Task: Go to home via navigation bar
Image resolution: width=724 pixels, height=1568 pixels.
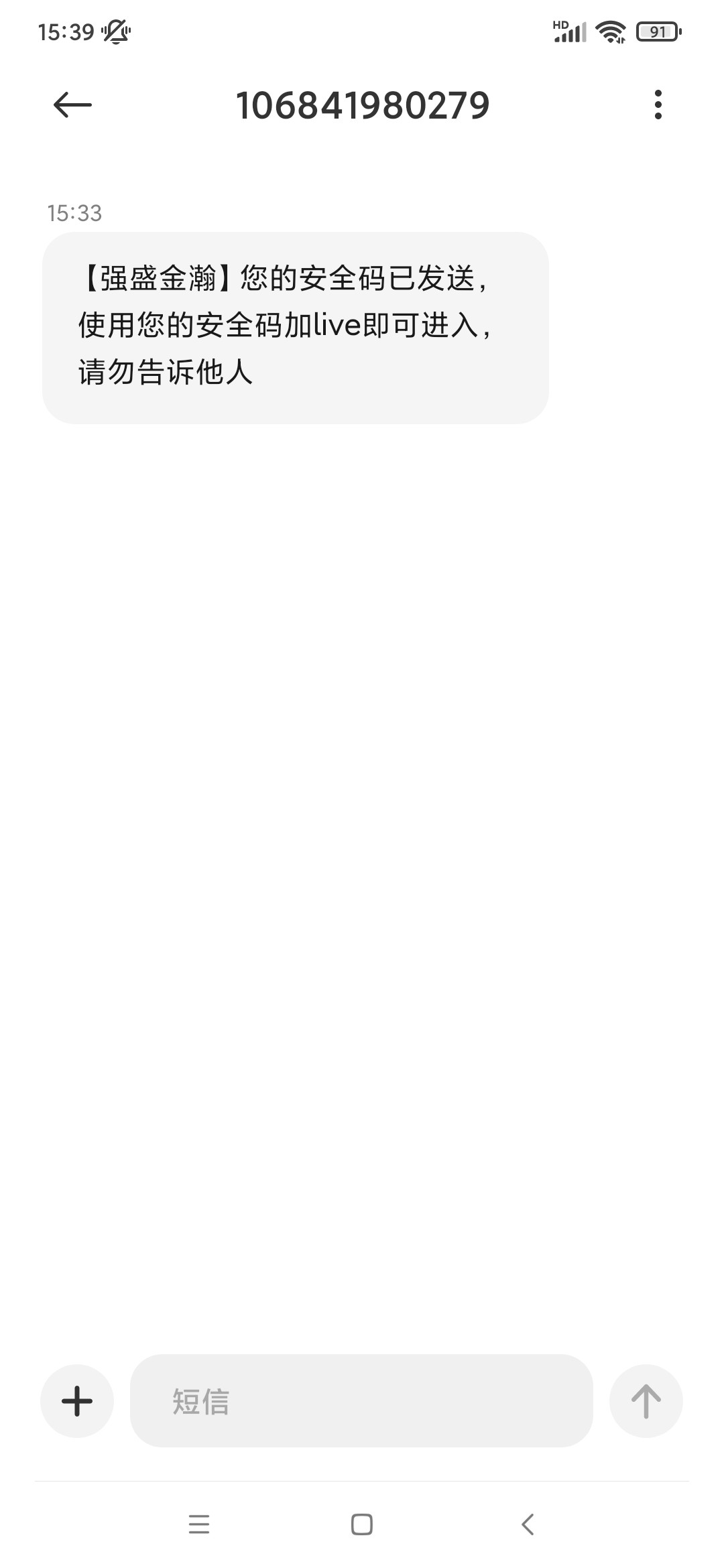Action: (x=362, y=1524)
